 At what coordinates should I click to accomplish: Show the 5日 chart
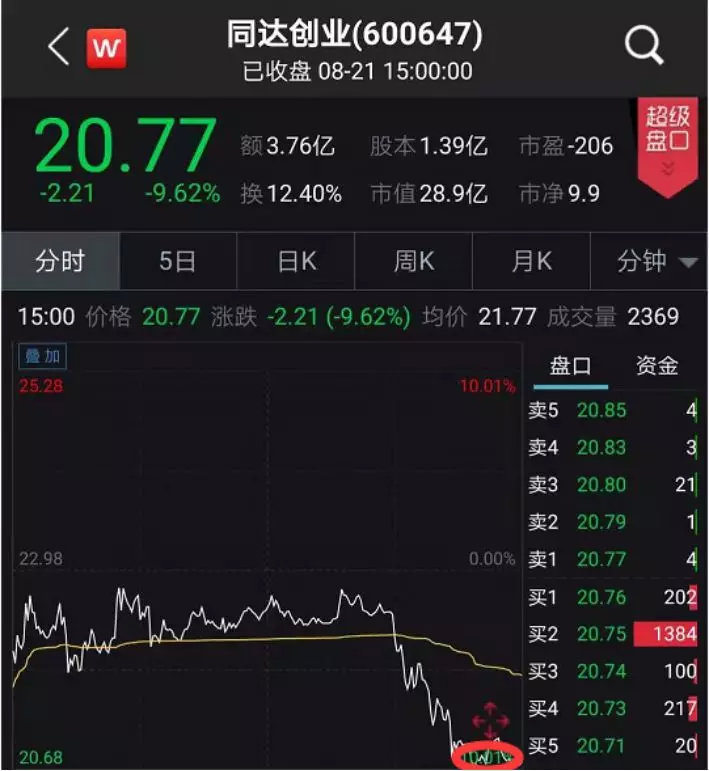(177, 262)
